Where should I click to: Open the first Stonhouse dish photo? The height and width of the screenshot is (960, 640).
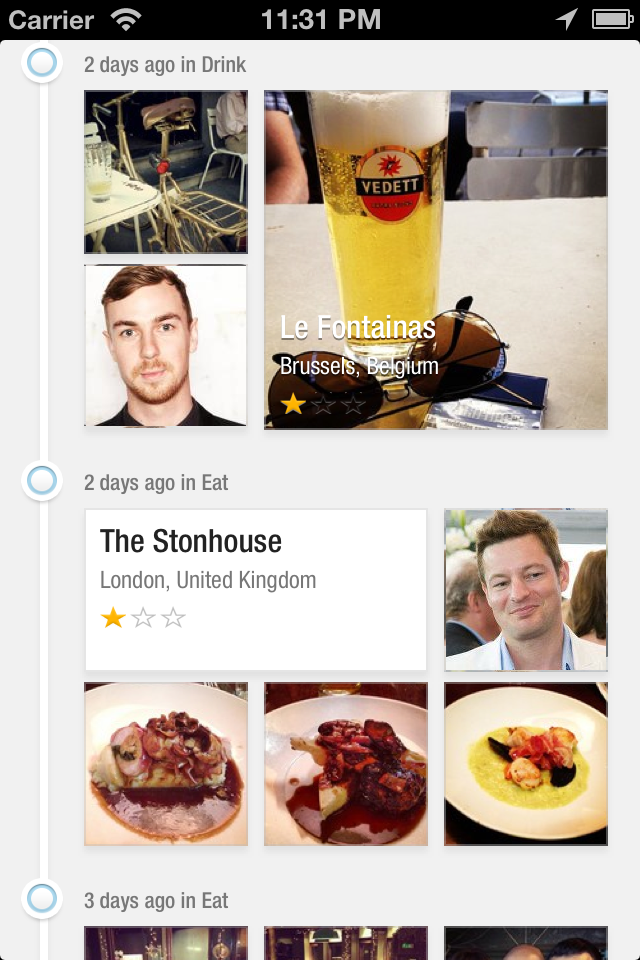[x=166, y=764]
